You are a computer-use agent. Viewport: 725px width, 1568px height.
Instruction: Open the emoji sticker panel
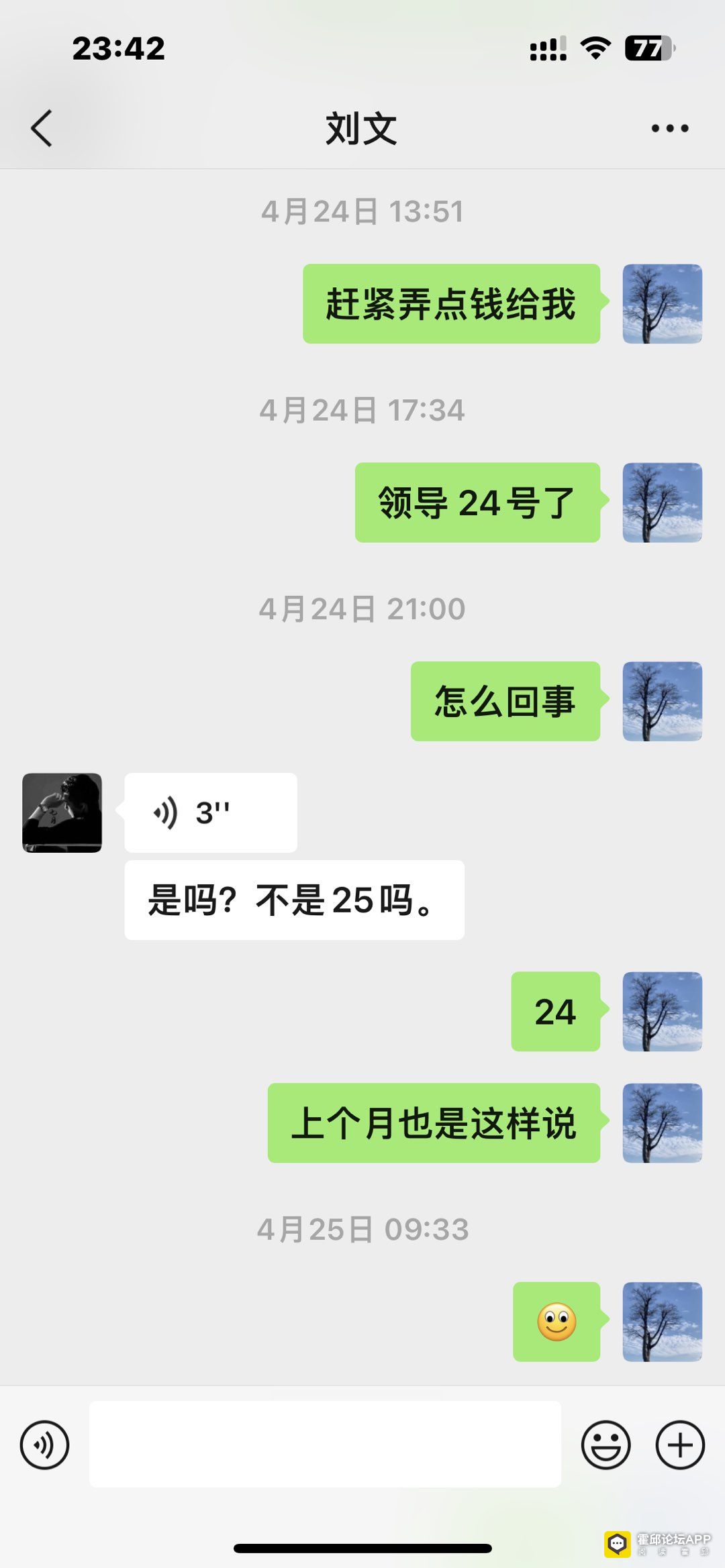click(x=606, y=1445)
